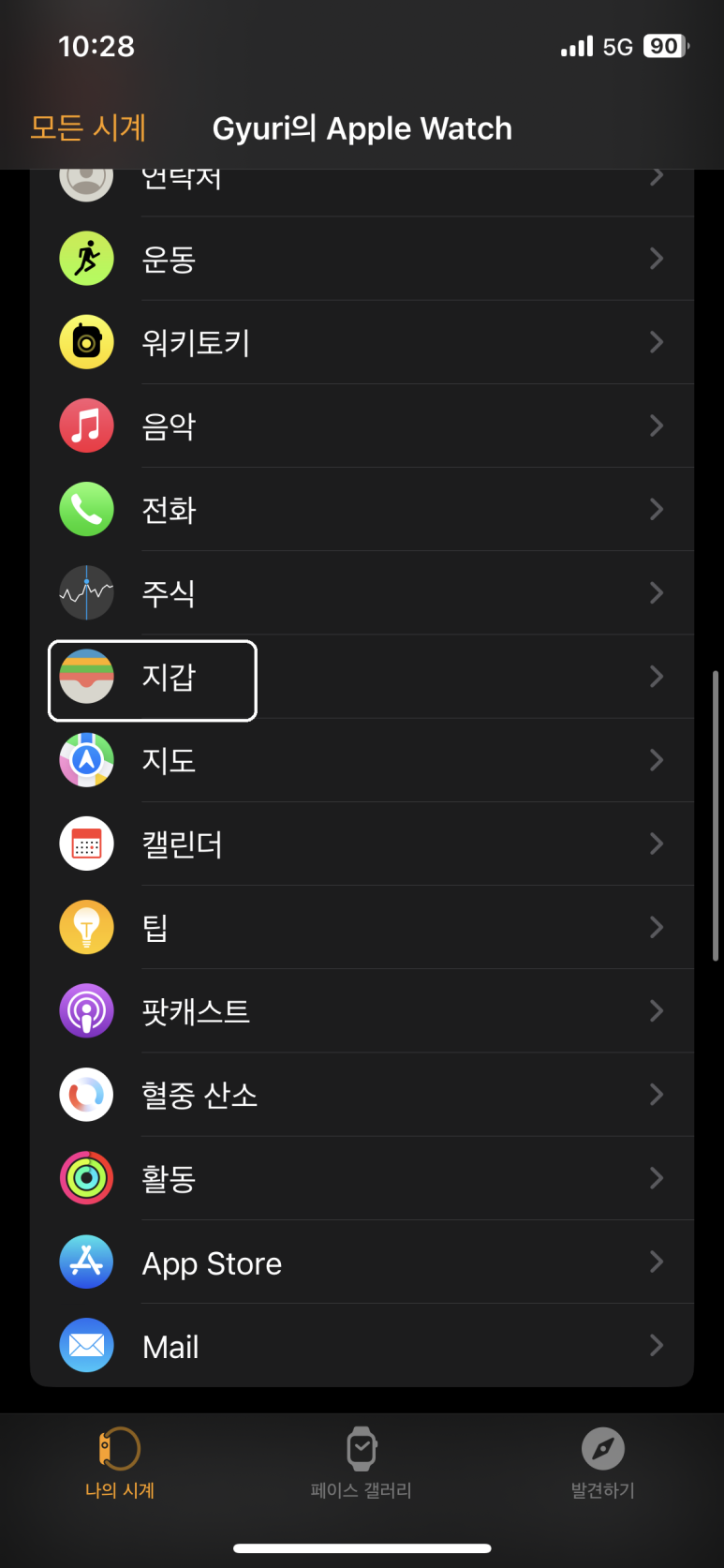Open 전화 settings
The height and width of the screenshot is (1568, 724).
(361, 509)
